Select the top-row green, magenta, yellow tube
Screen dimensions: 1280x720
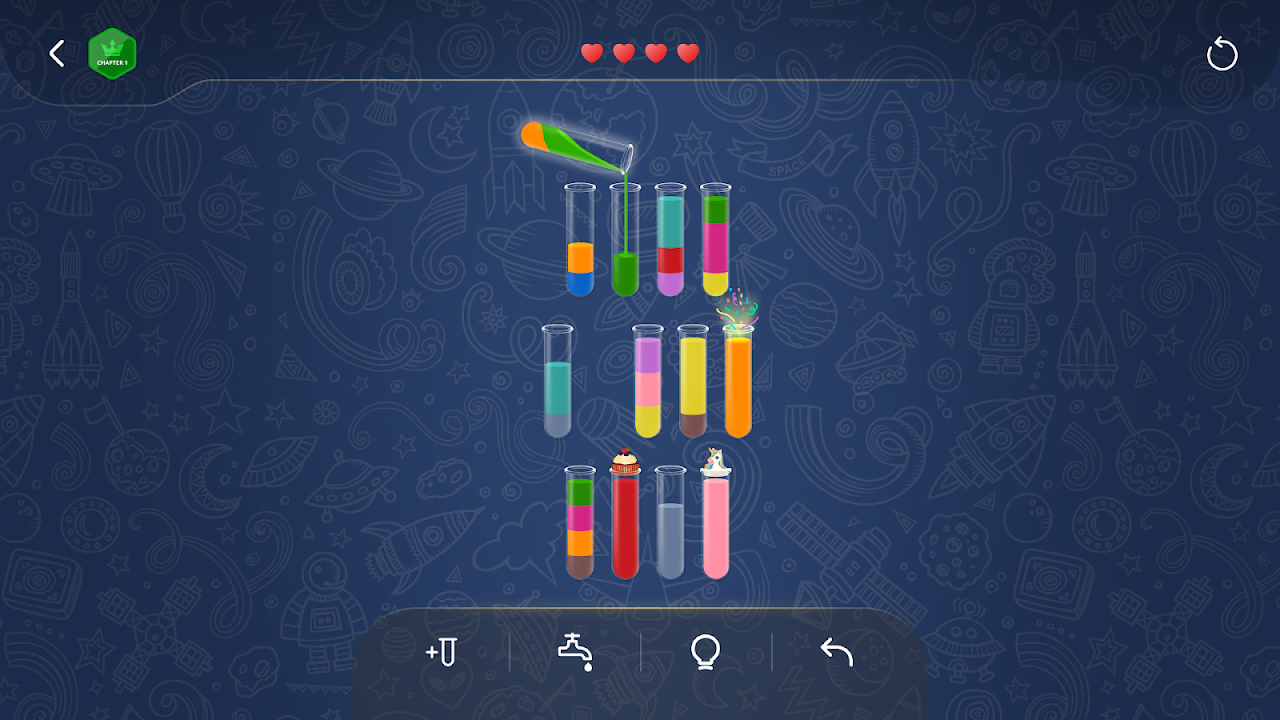pos(715,242)
